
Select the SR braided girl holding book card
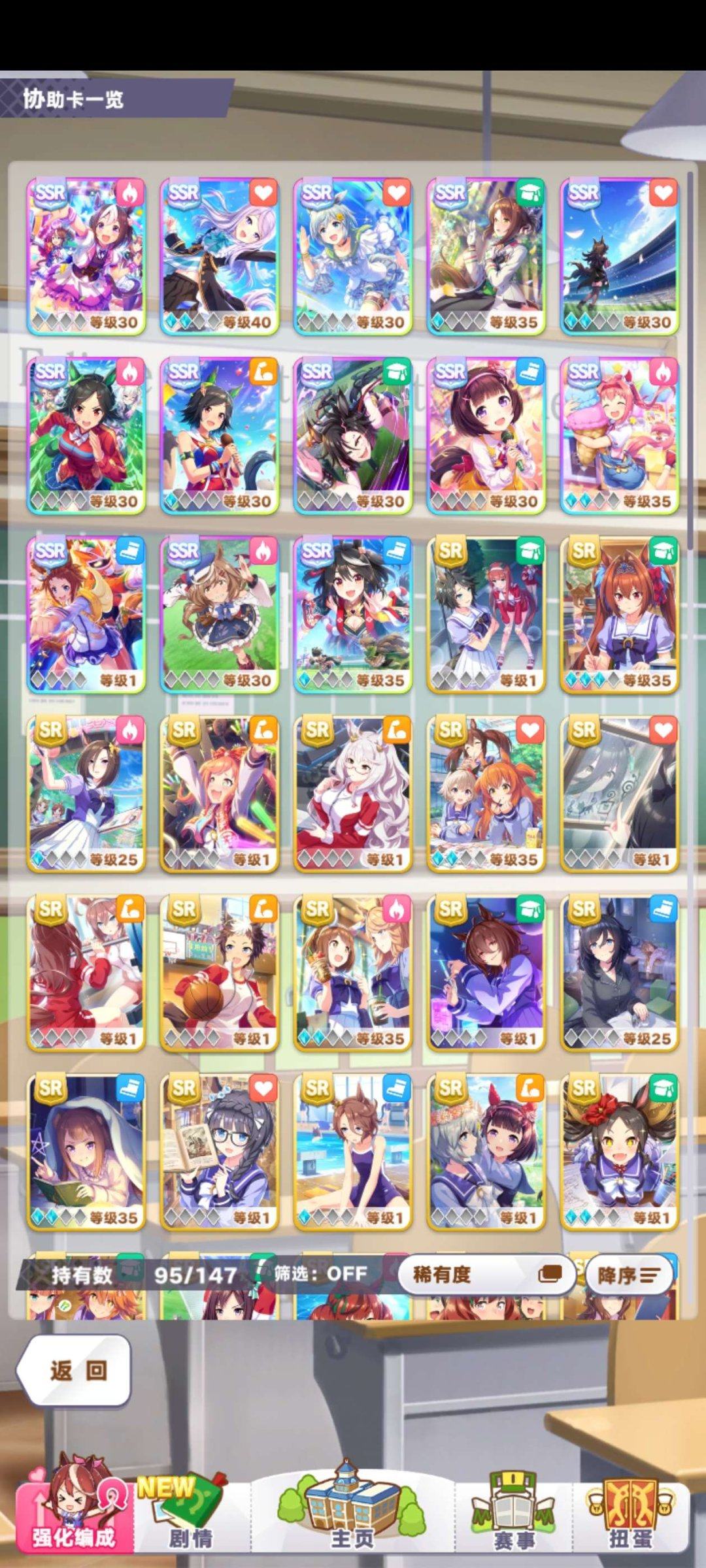click(x=219, y=1151)
